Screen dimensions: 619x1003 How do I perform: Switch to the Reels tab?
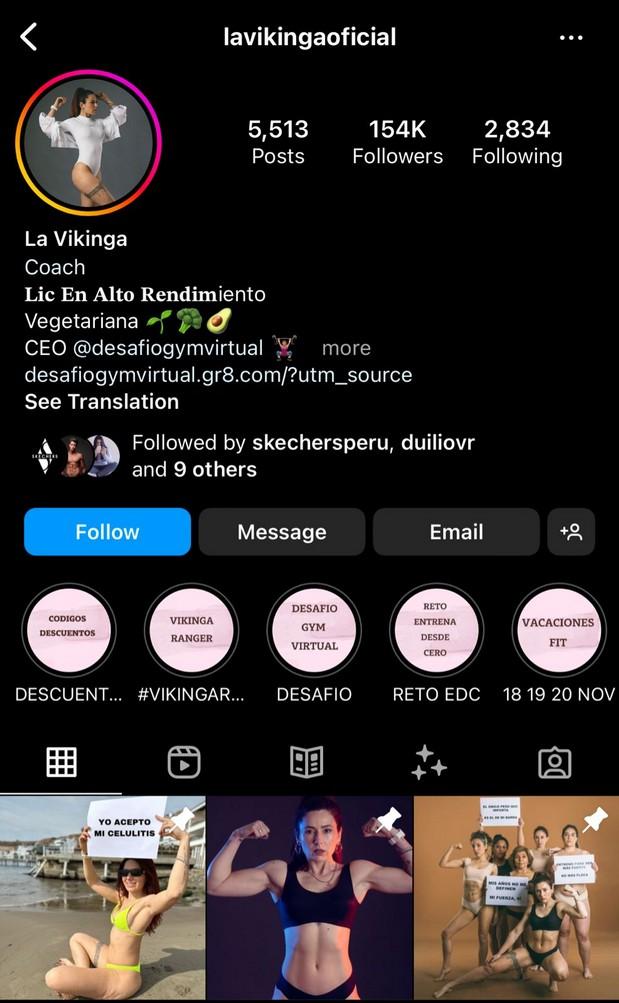tap(184, 763)
